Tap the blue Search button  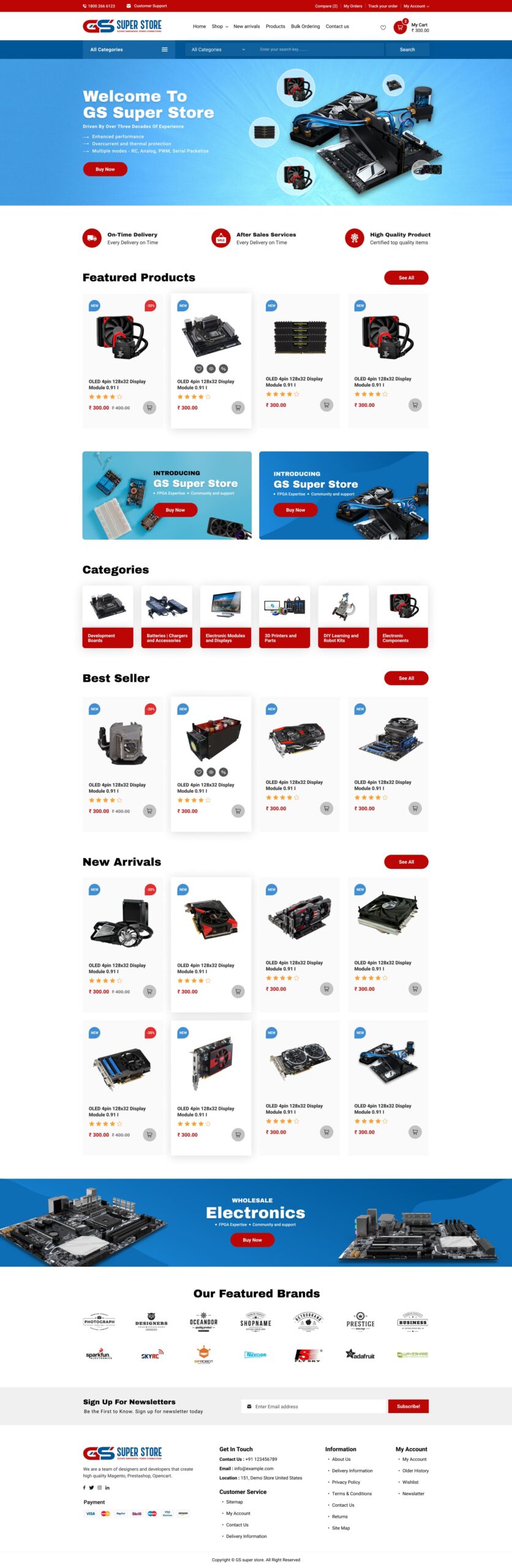coord(407,50)
